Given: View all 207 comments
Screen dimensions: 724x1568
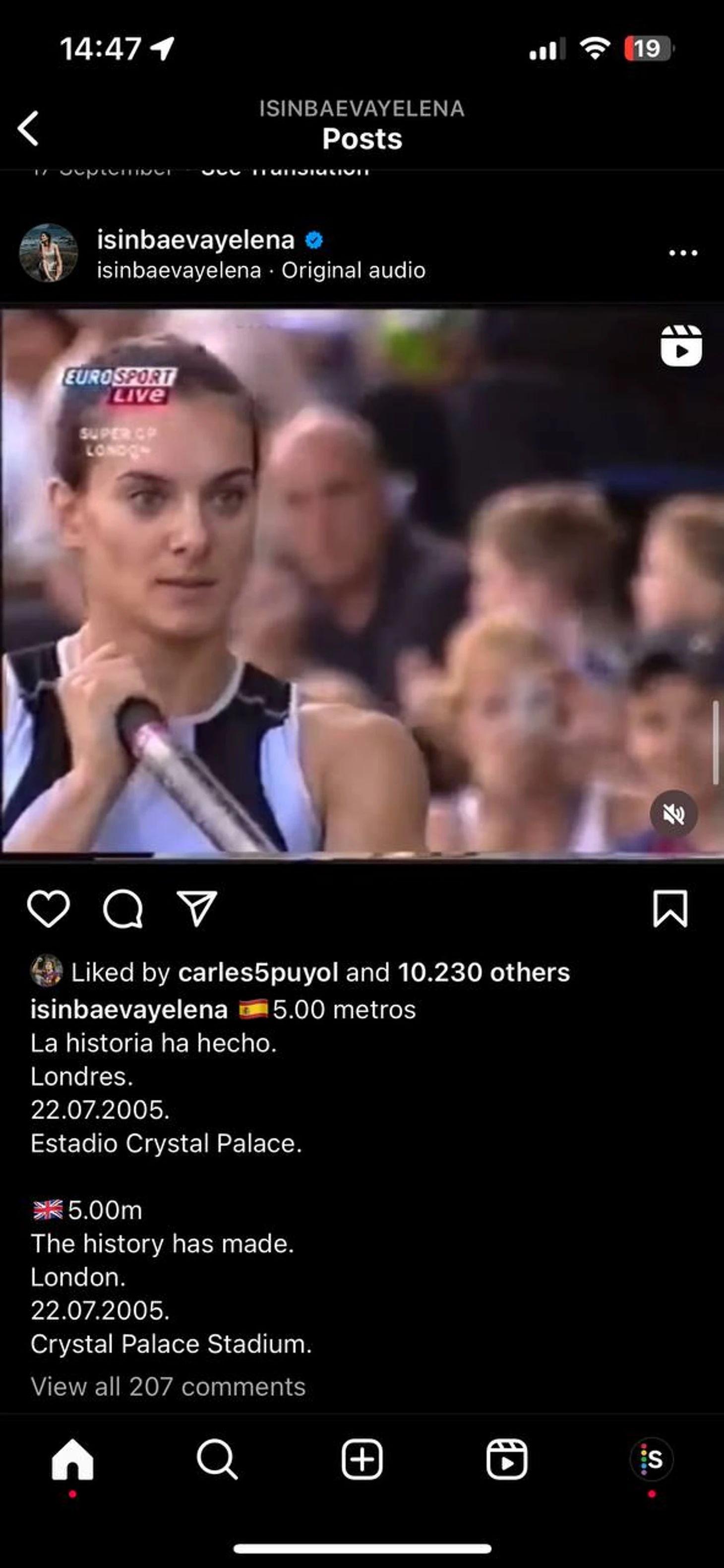Looking at the screenshot, I should point(168,1387).
